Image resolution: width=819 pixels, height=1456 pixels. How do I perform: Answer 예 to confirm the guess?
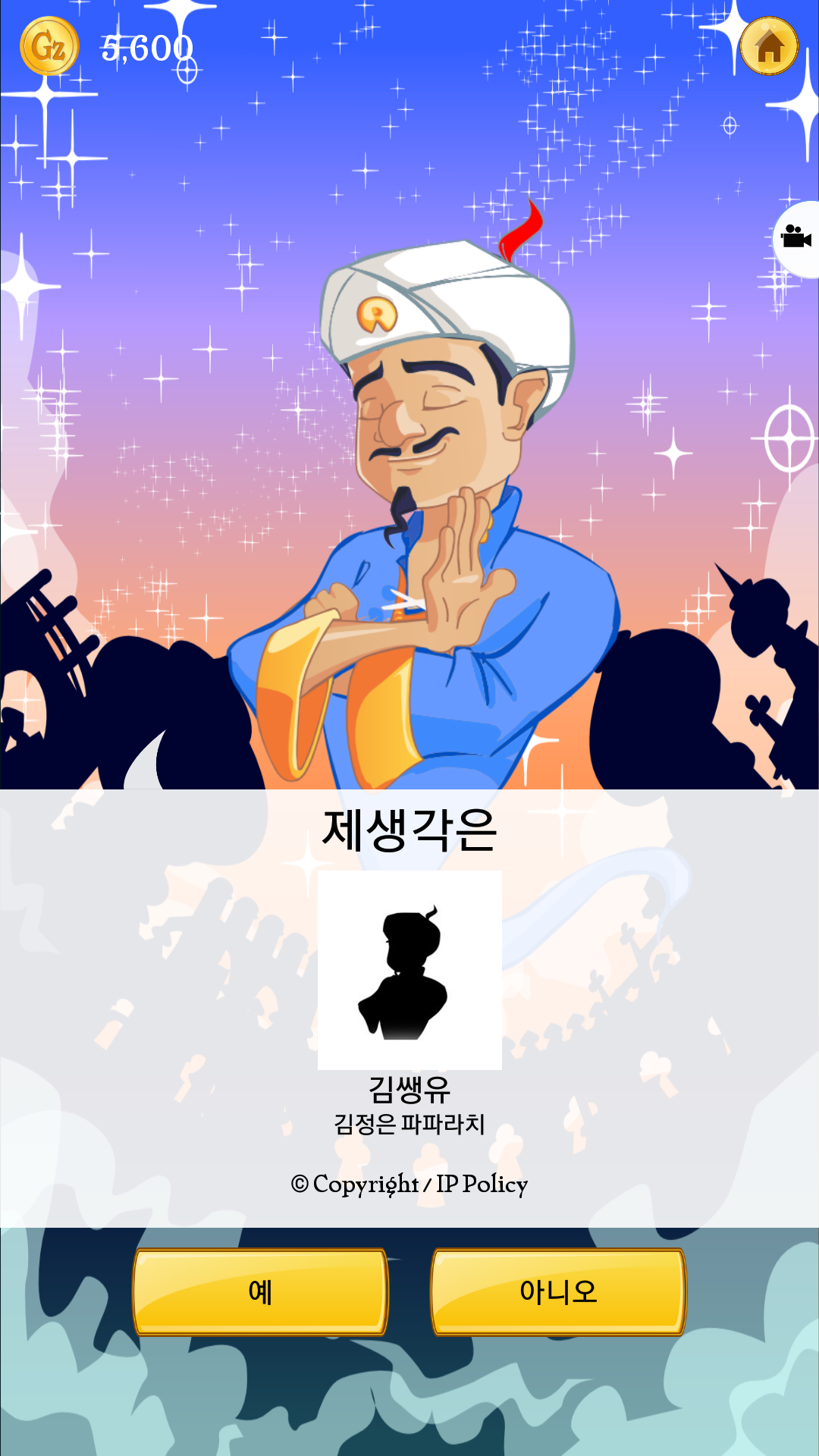pyautogui.click(x=261, y=1291)
